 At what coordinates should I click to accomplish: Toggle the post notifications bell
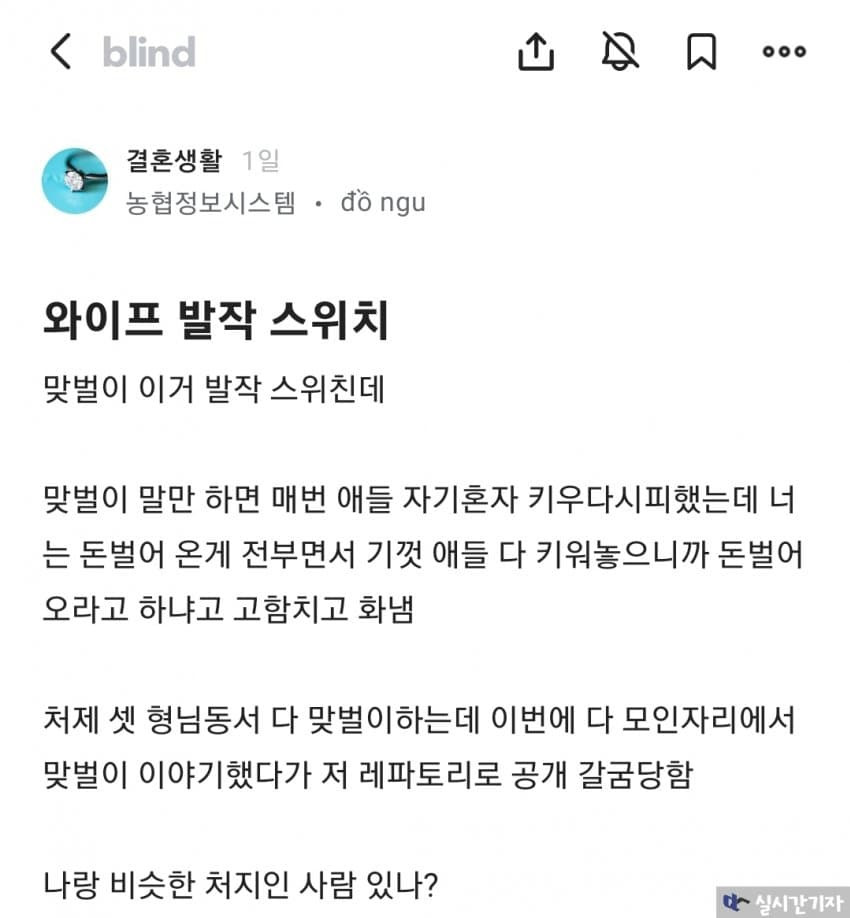point(620,51)
